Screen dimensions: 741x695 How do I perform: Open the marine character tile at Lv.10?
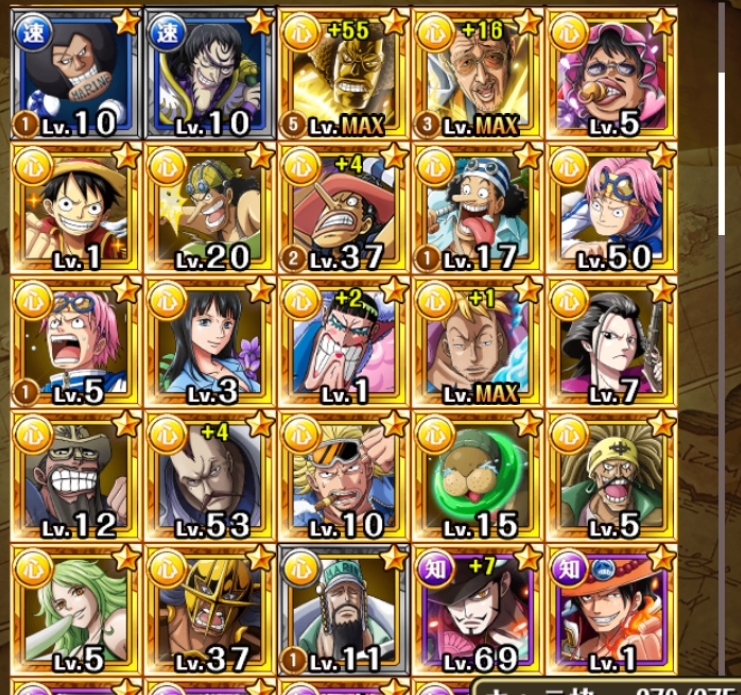pyautogui.click(x=73, y=72)
